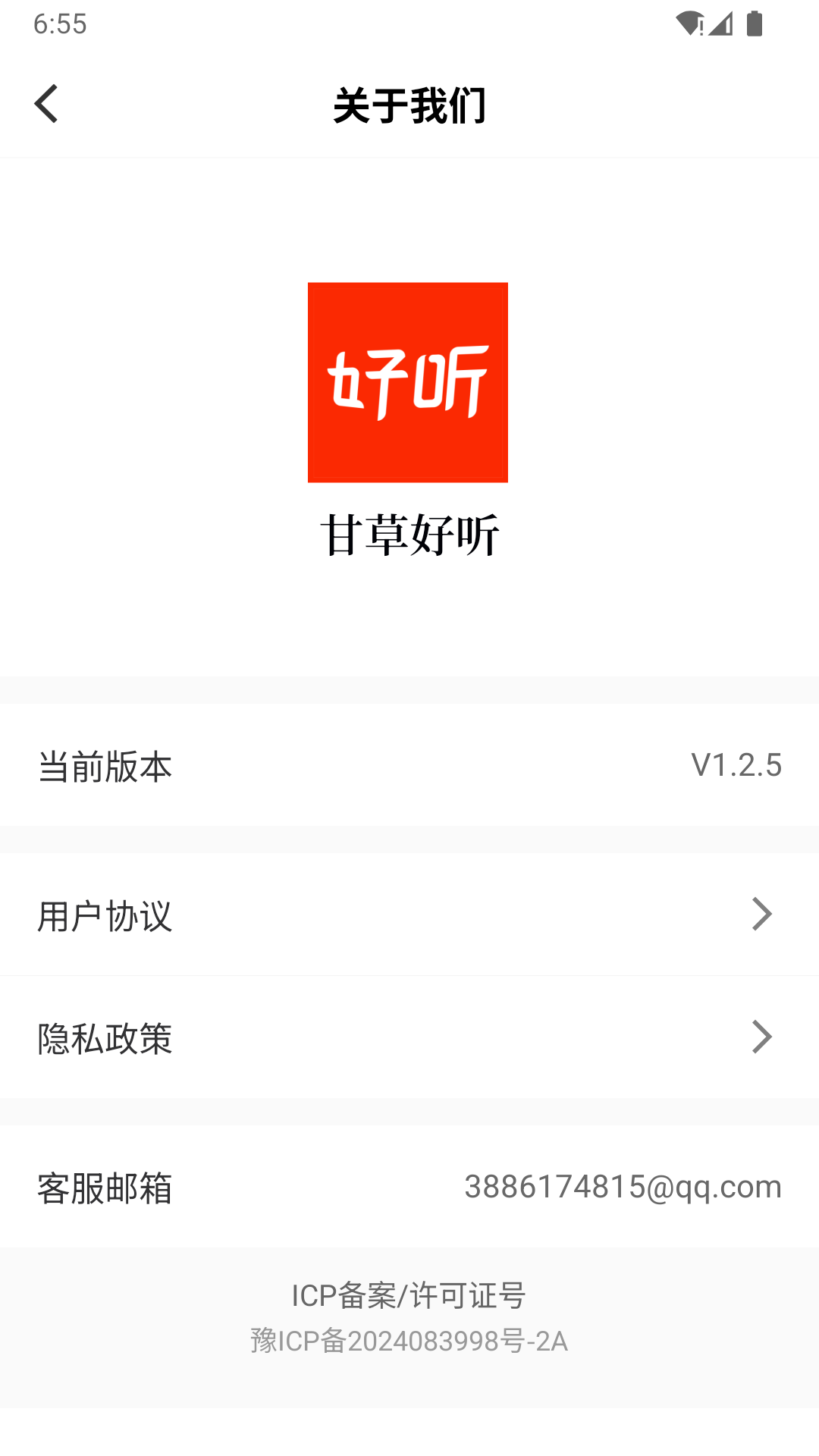Select the 关于我们 page title
This screenshot has width=819, height=1456.
click(409, 105)
